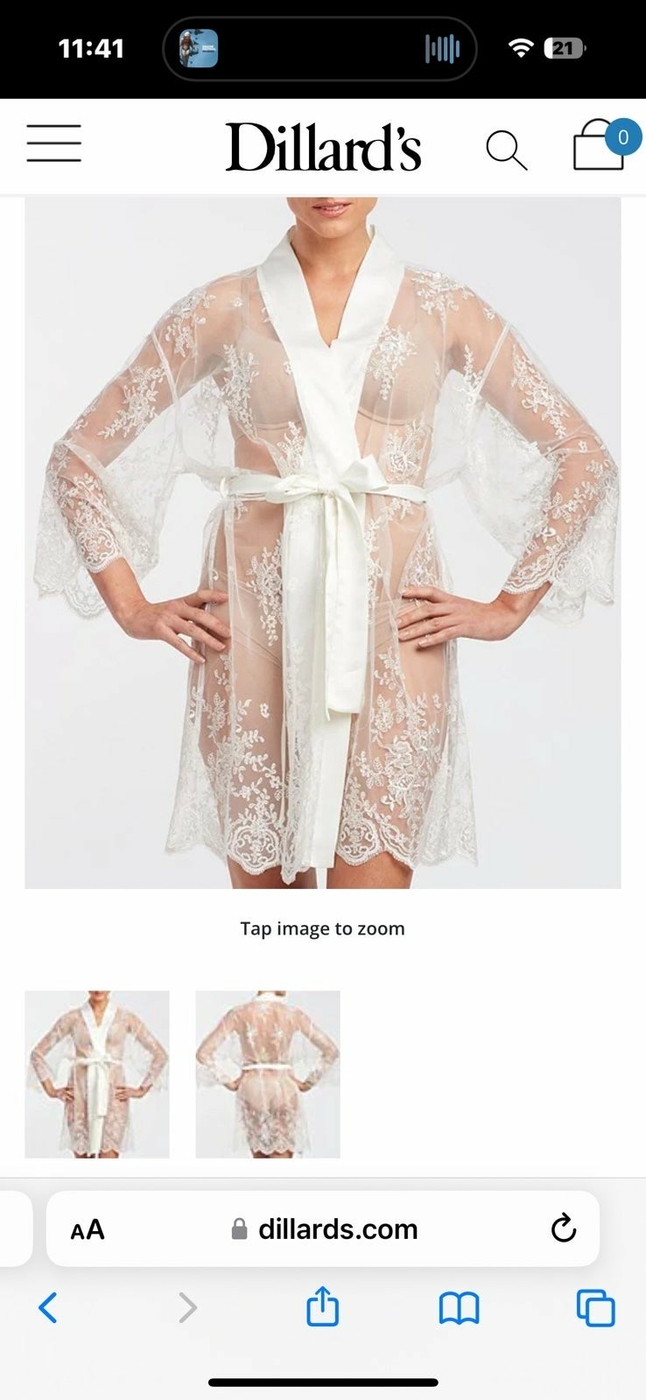
Task: Open the Dillard's site search
Action: click(506, 150)
